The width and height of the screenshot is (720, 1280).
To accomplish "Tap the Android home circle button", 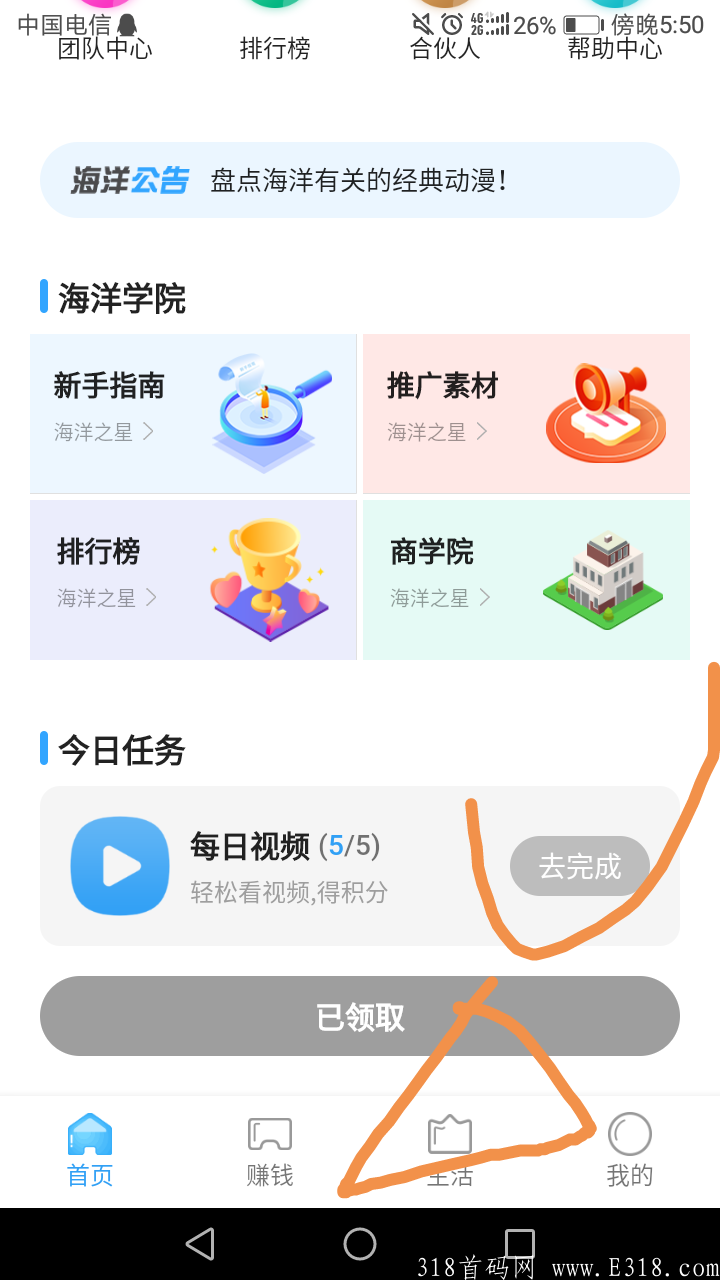I will click(x=360, y=1243).
